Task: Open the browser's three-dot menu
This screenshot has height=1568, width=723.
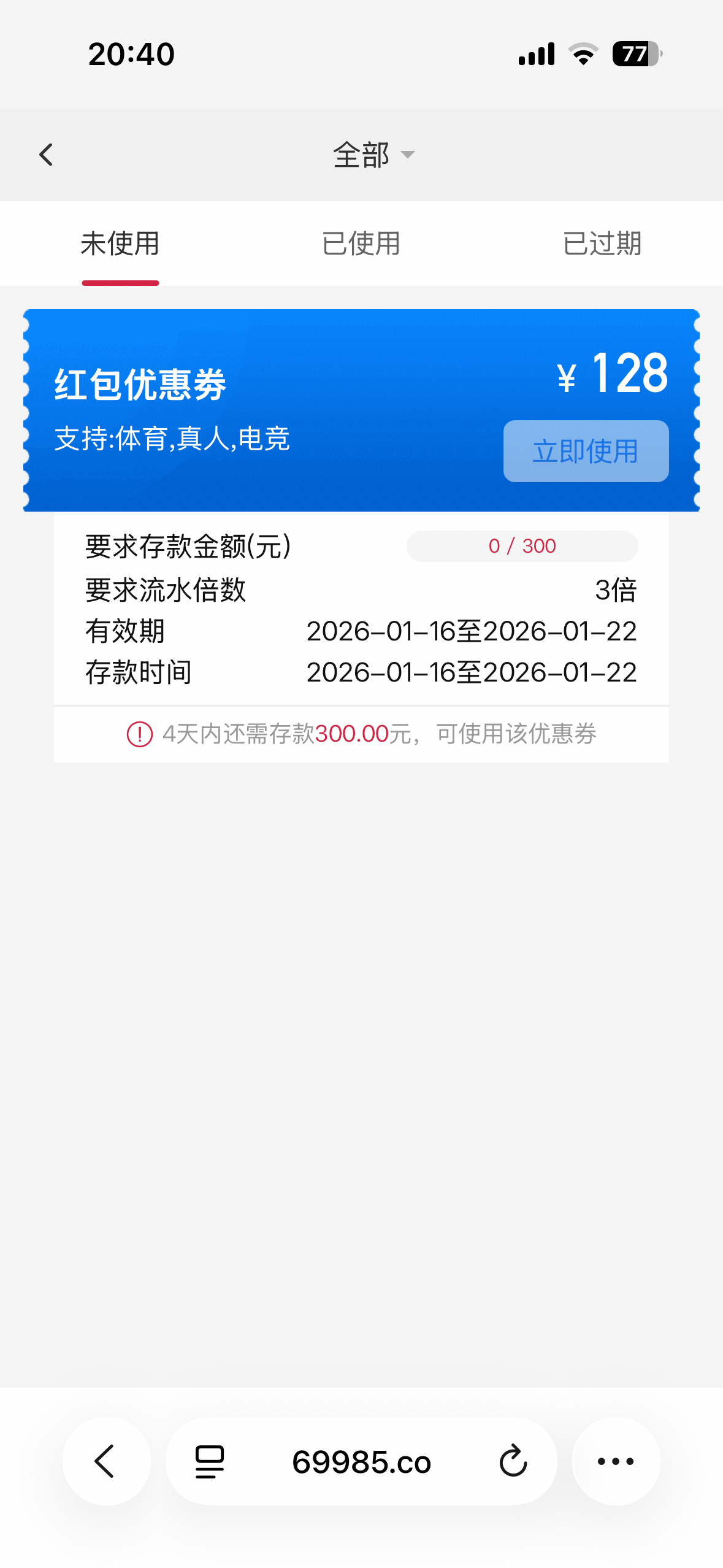Action: click(x=615, y=1461)
